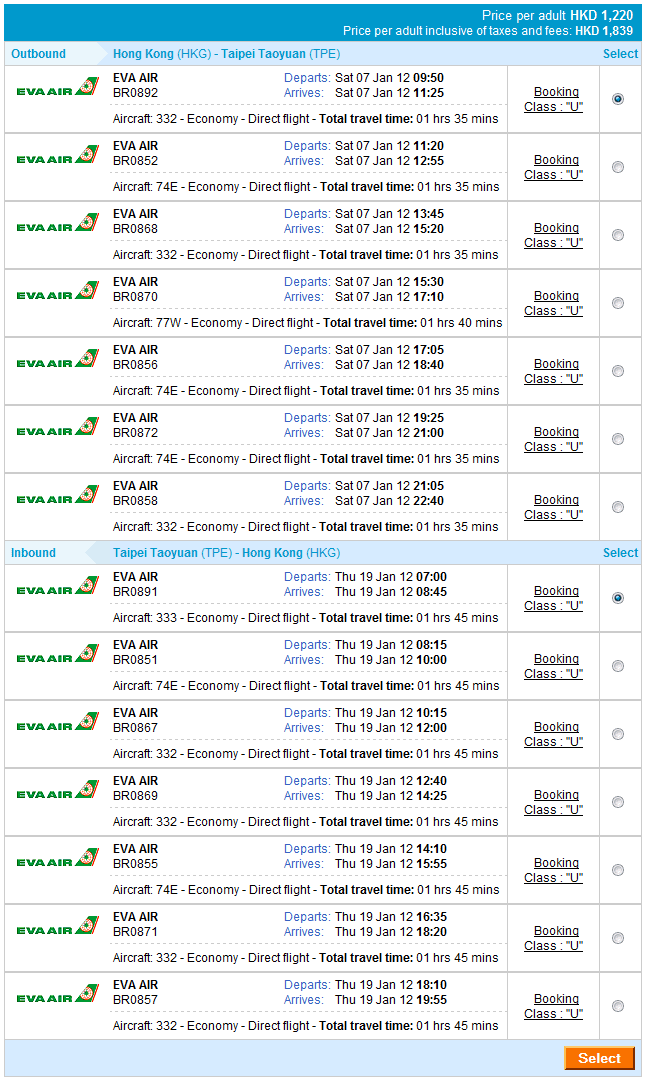
Task: Choose inbound flight BR0851 radio button
Action: coord(617,666)
